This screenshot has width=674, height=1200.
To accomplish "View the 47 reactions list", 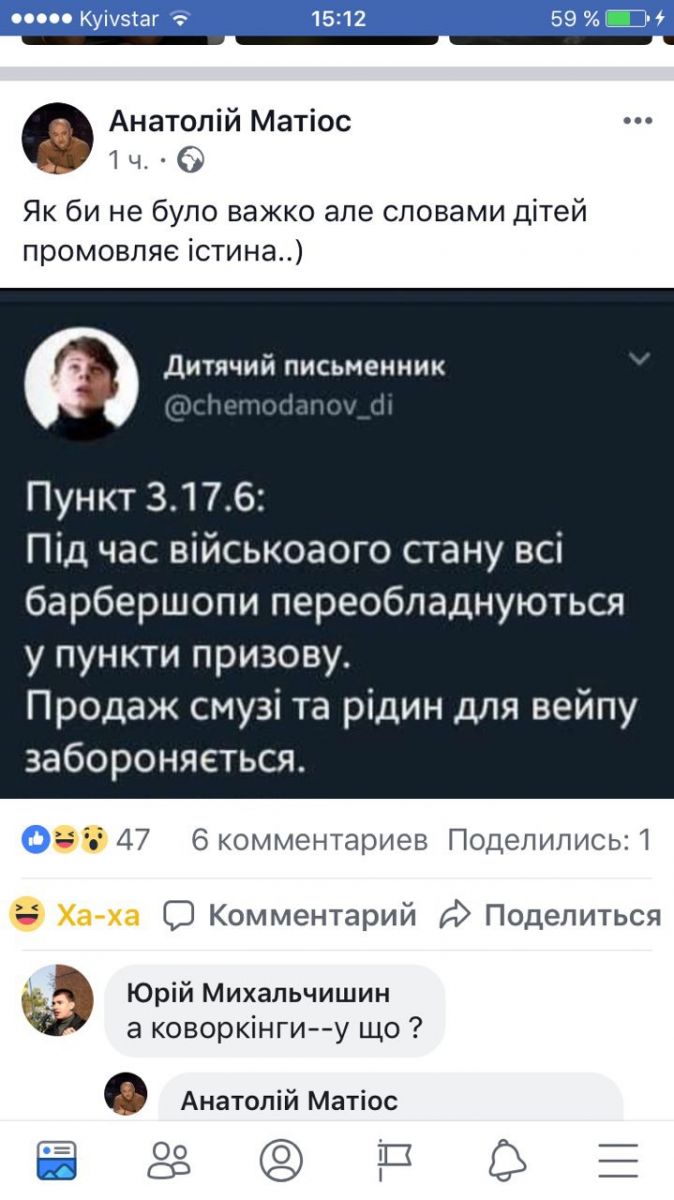I will pos(86,840).
